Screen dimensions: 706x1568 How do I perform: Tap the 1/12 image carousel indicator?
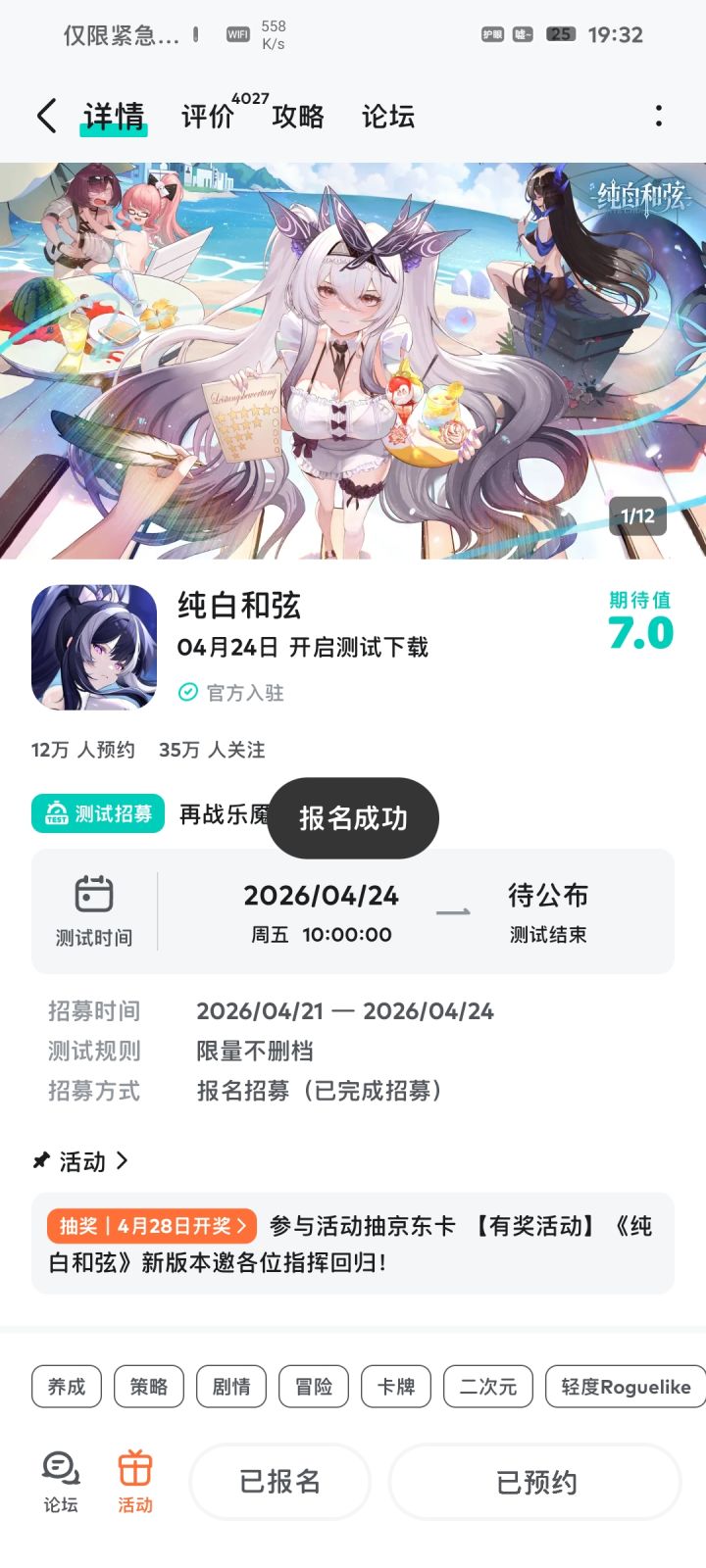click(638, 516)
